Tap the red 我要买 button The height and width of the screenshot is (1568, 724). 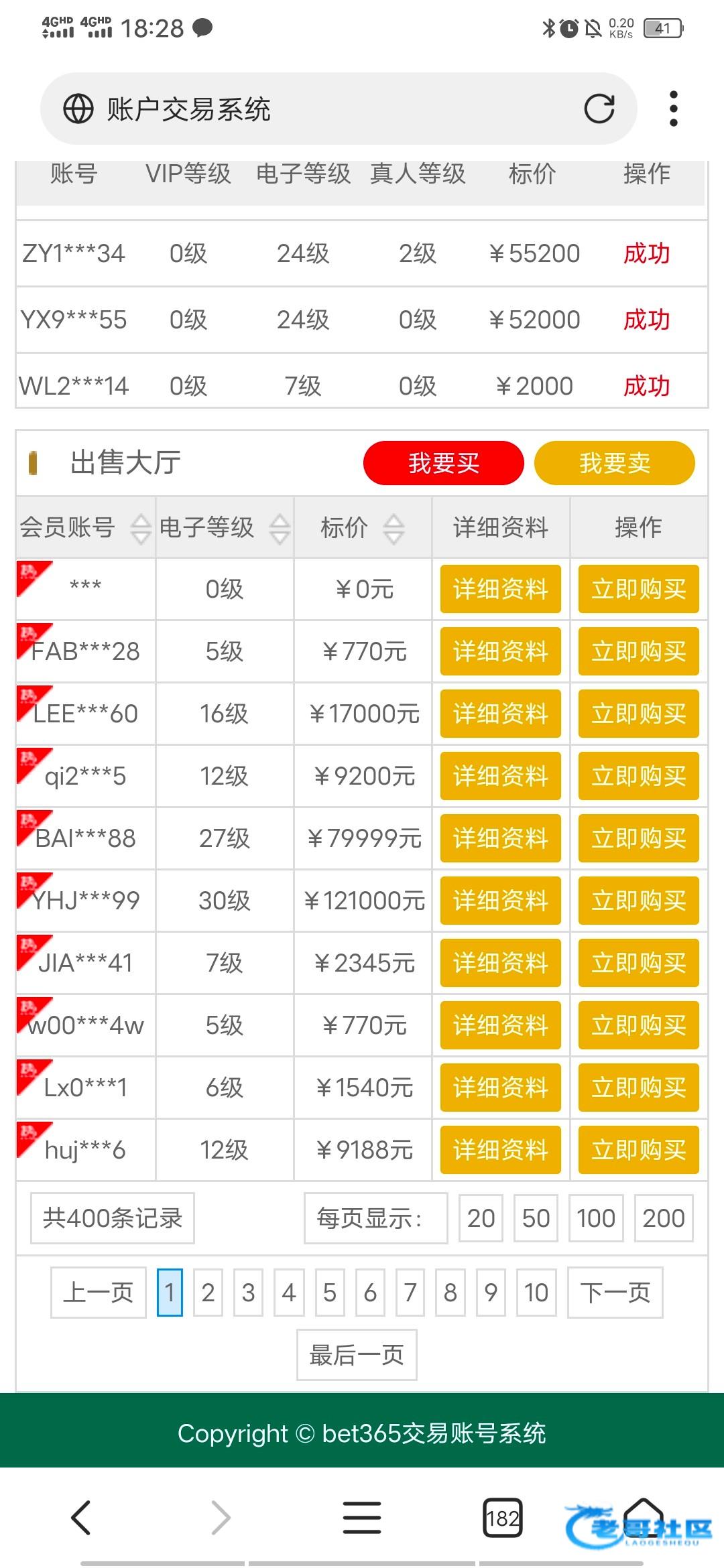(443, 463)
